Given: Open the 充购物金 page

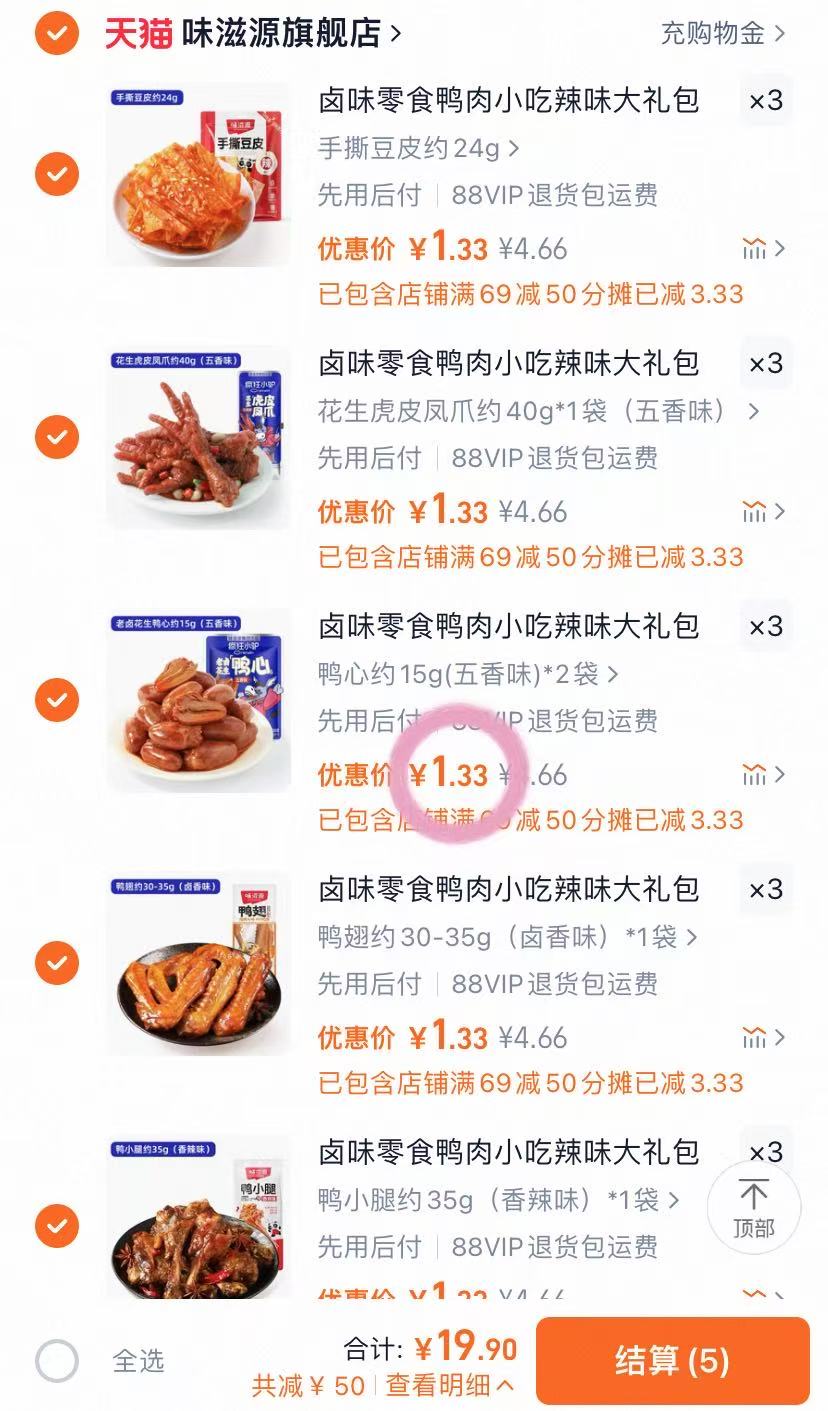Looking at the screenshot, I should click(x=715, y=33).
